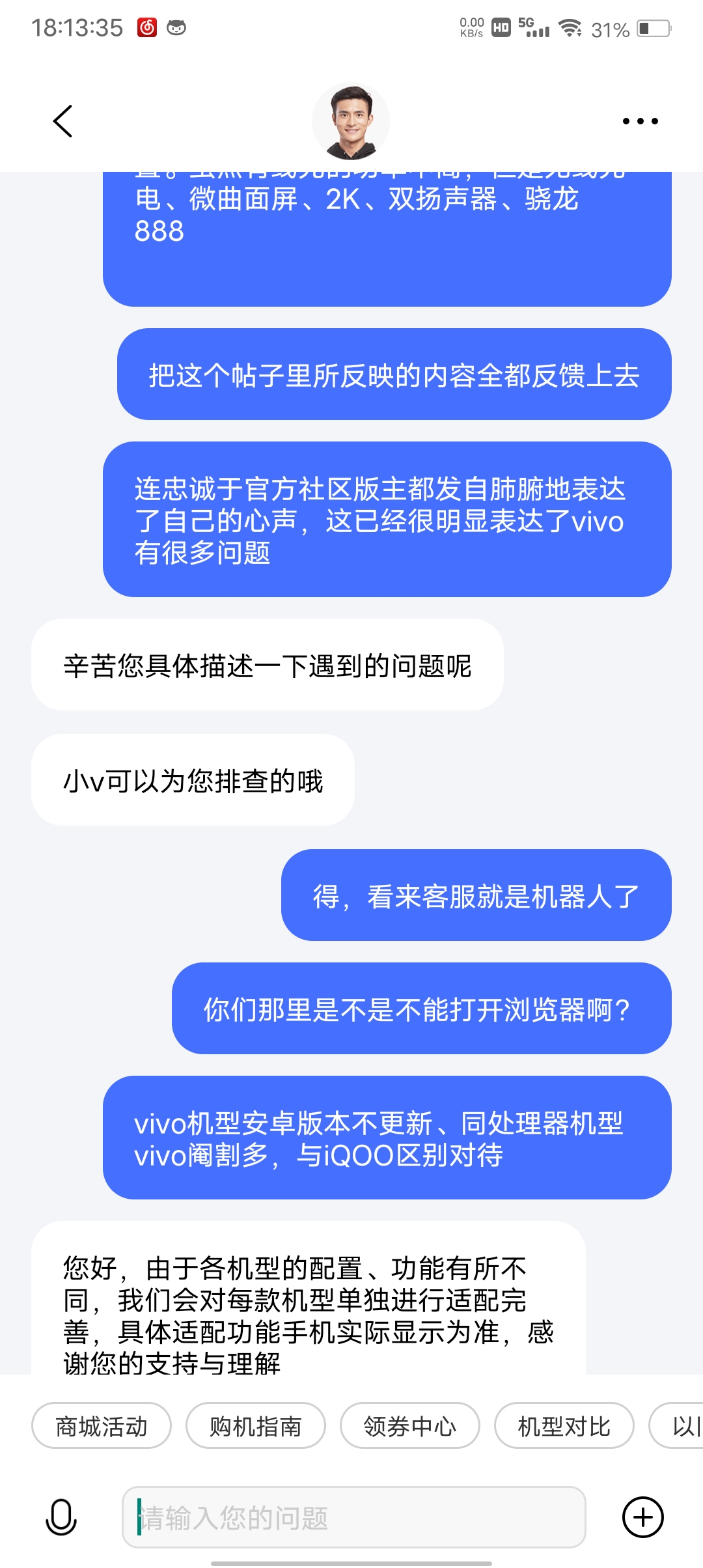Go back using the top-left arrow
This screenshot has width=703, height=1568.
pyautogui.click(x=62, y=121)
